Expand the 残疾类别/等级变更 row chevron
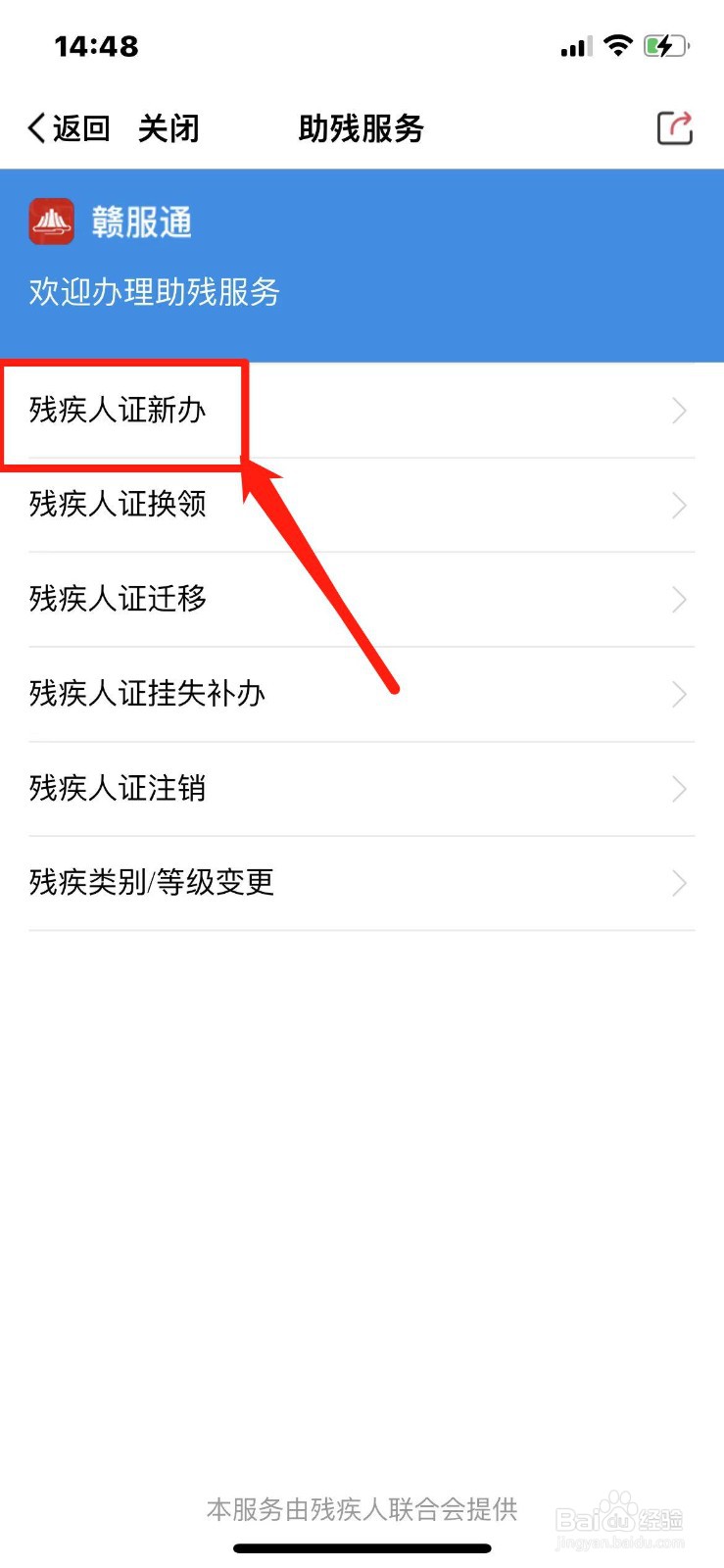 click(681, 883)
